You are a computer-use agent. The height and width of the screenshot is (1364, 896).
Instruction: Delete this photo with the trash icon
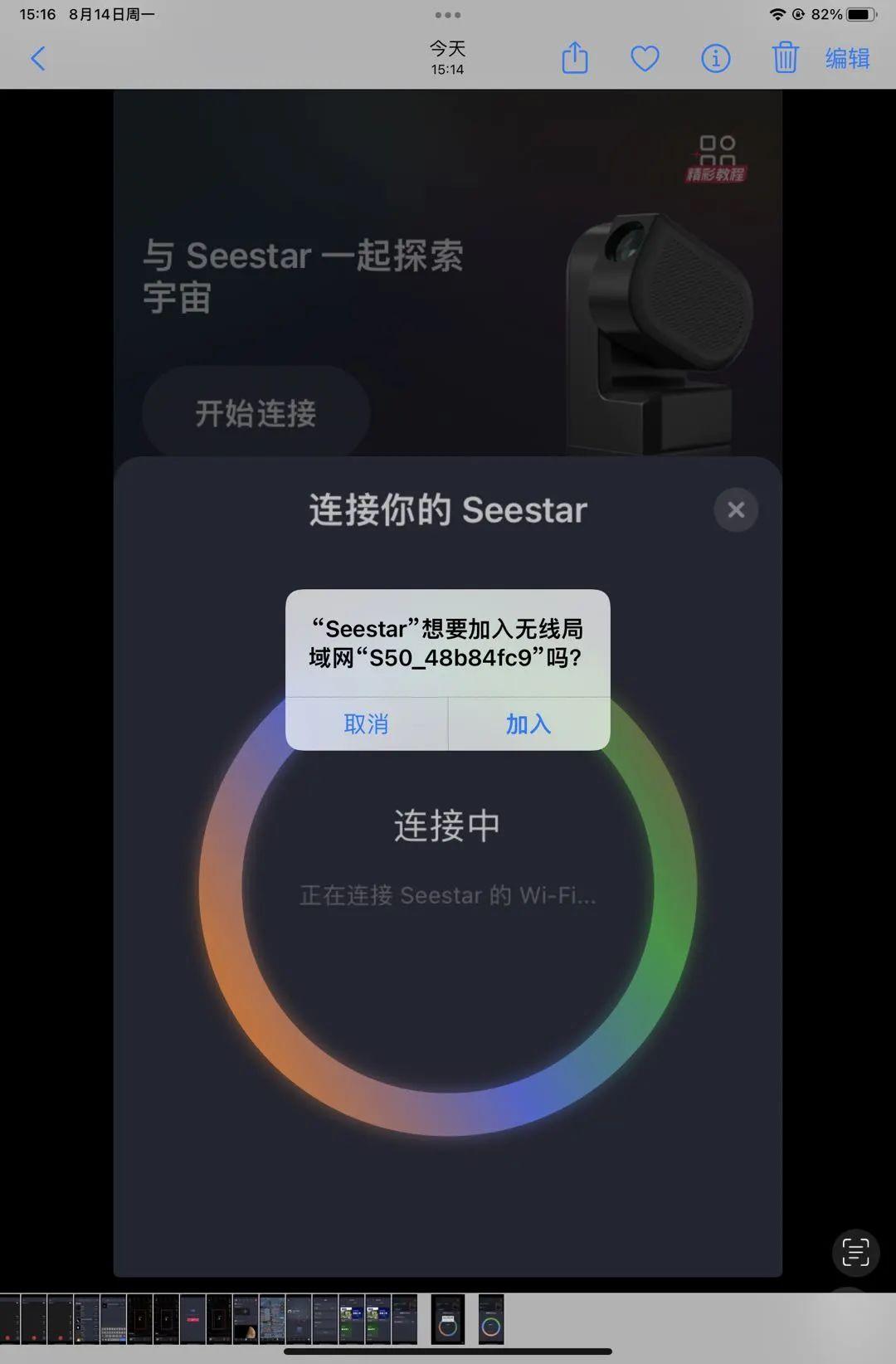785,58
